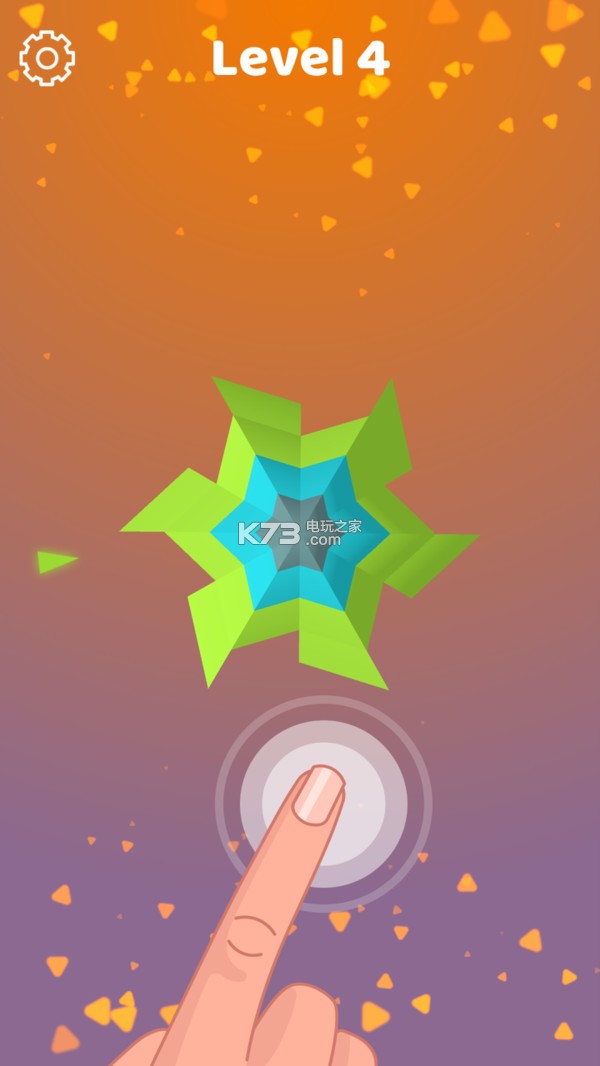Open the settings gear

click(47, 58)
